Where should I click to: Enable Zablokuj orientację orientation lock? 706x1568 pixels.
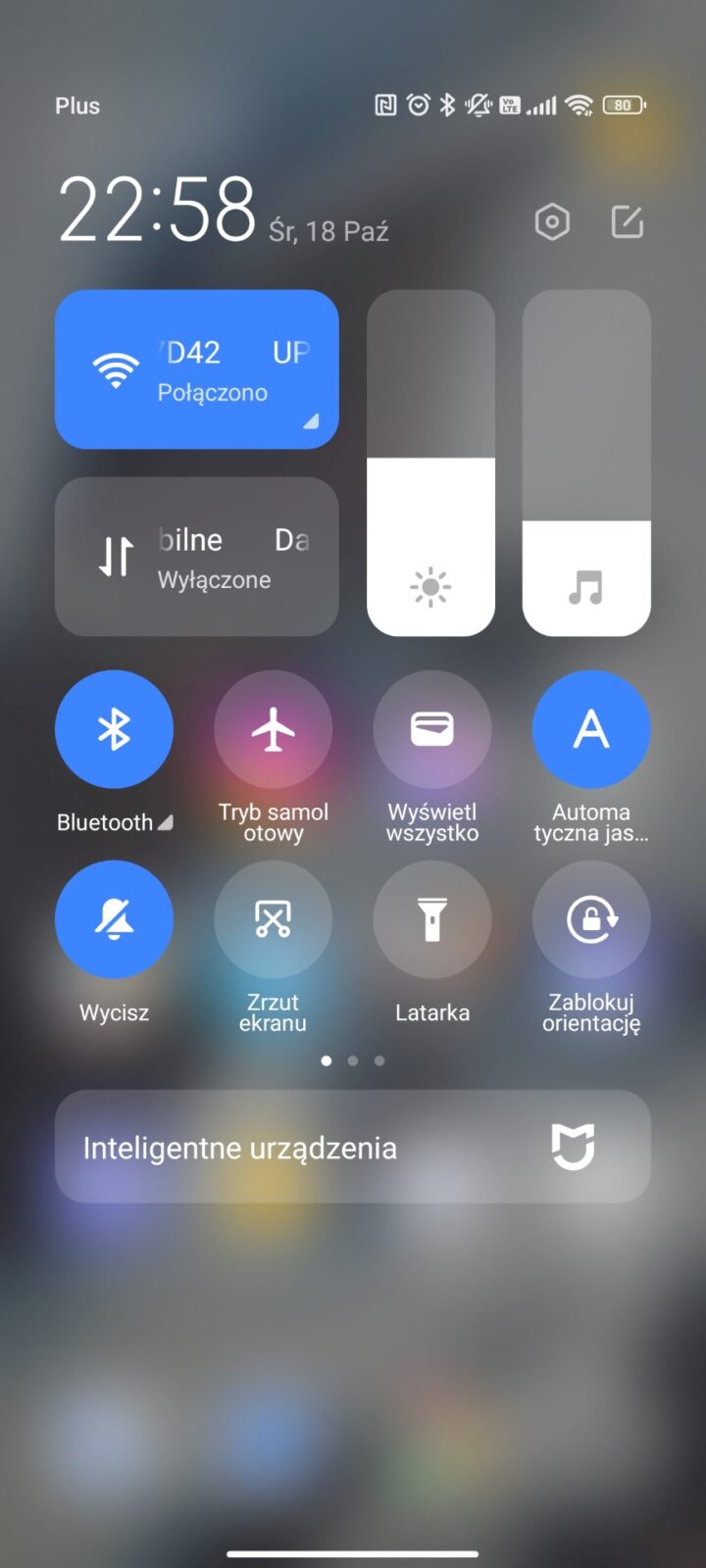pyautogui.click(x=590, y=919)
